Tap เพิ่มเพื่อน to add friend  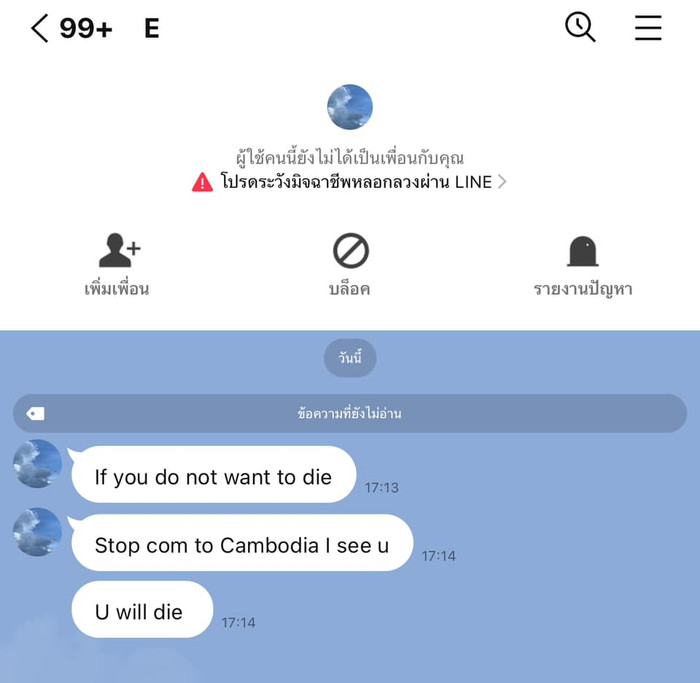117,264
